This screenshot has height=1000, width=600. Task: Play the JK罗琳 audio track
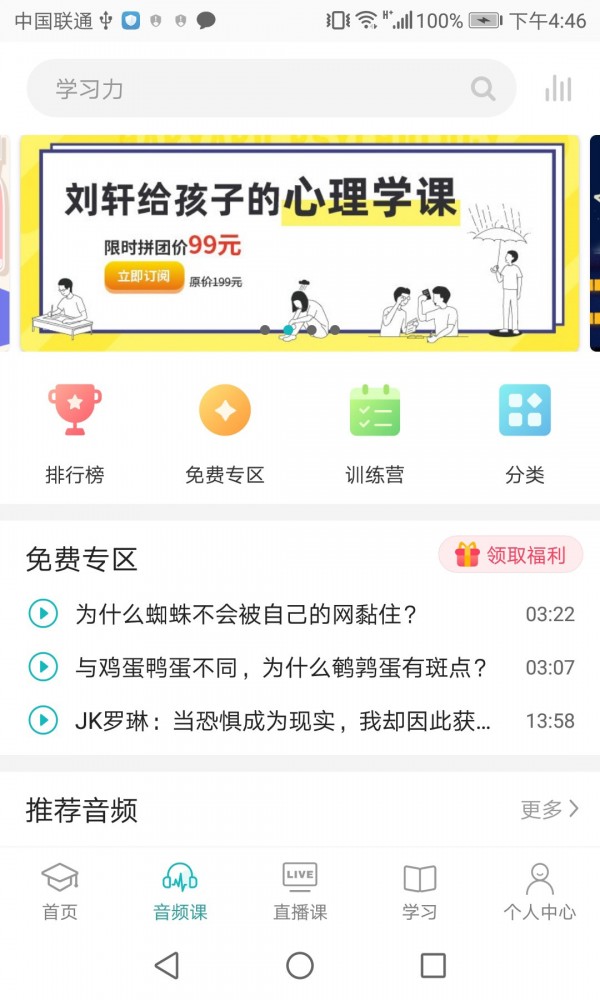click(x=282, y=720)
